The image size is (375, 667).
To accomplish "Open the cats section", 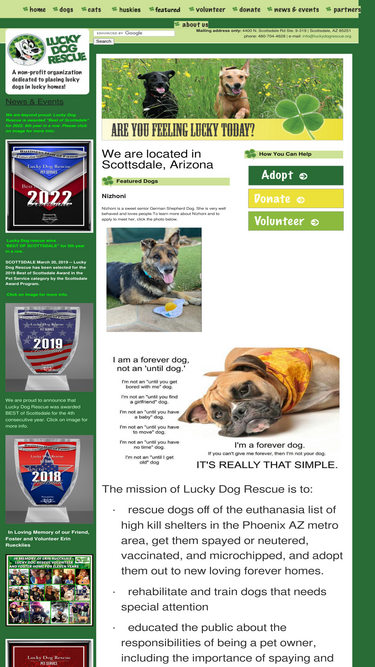I will [x=91, y=9].
